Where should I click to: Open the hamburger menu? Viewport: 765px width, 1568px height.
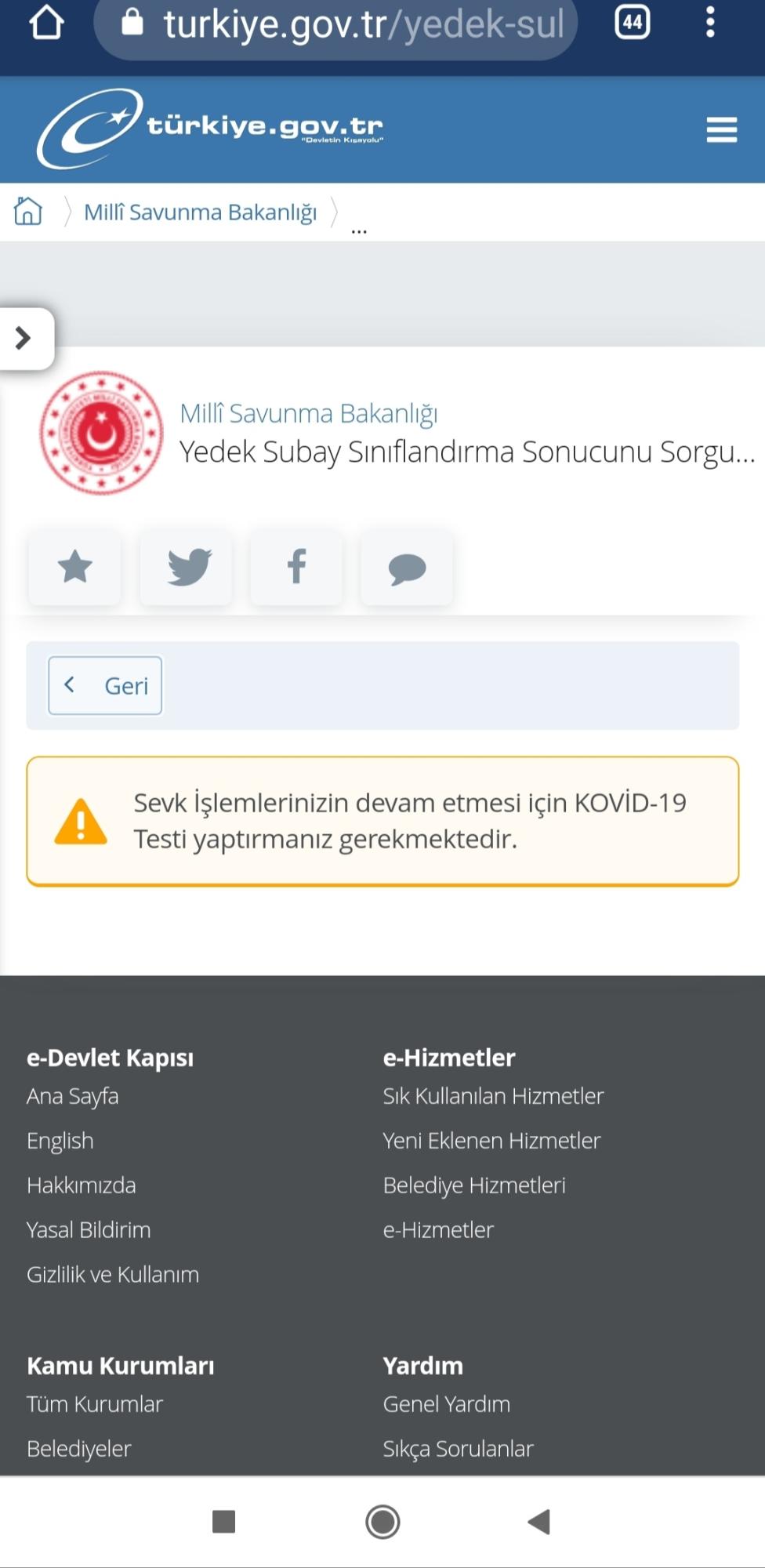pos(721,129)
